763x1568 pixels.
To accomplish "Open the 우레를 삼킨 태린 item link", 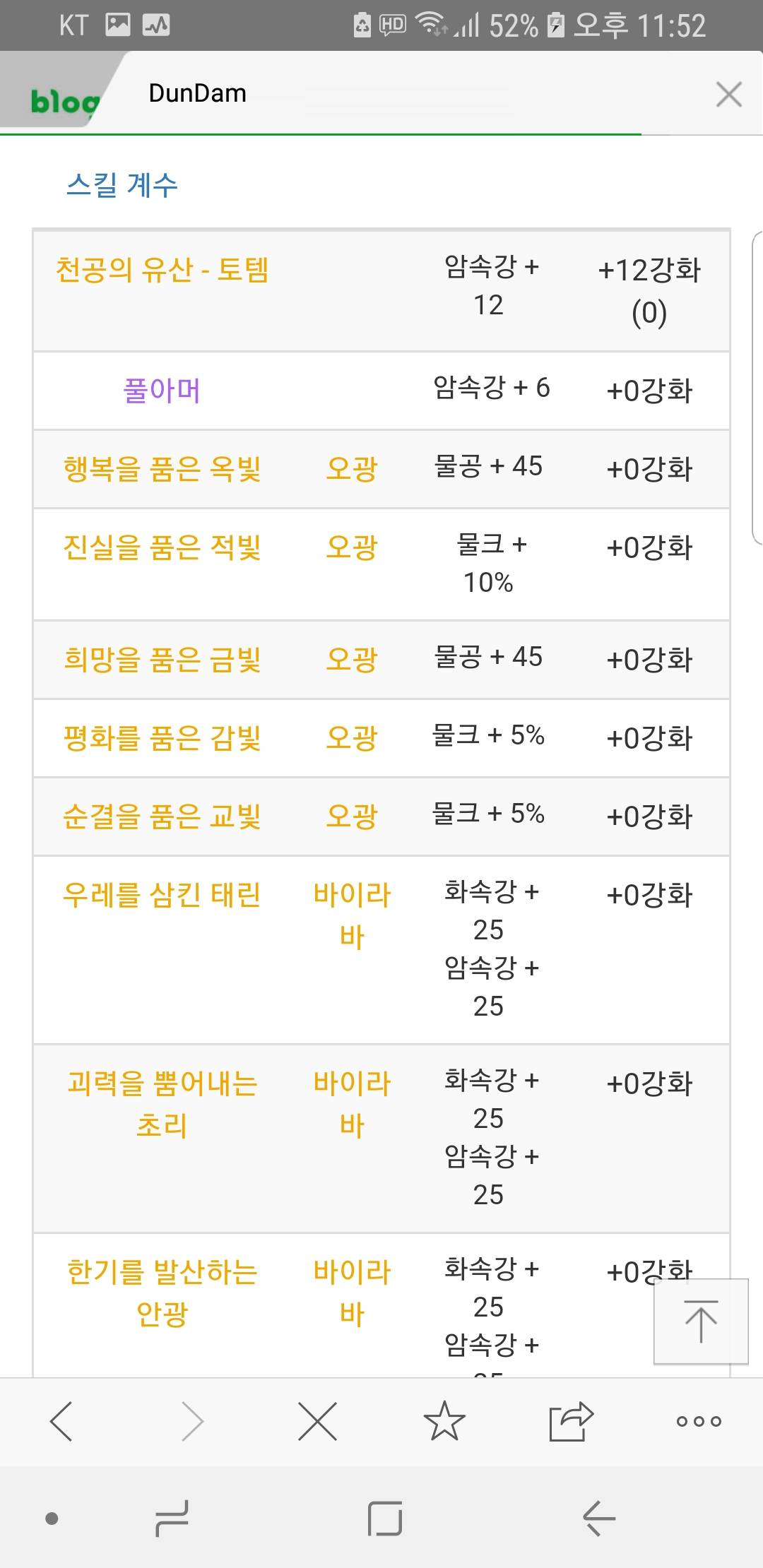I will point(162,895).
